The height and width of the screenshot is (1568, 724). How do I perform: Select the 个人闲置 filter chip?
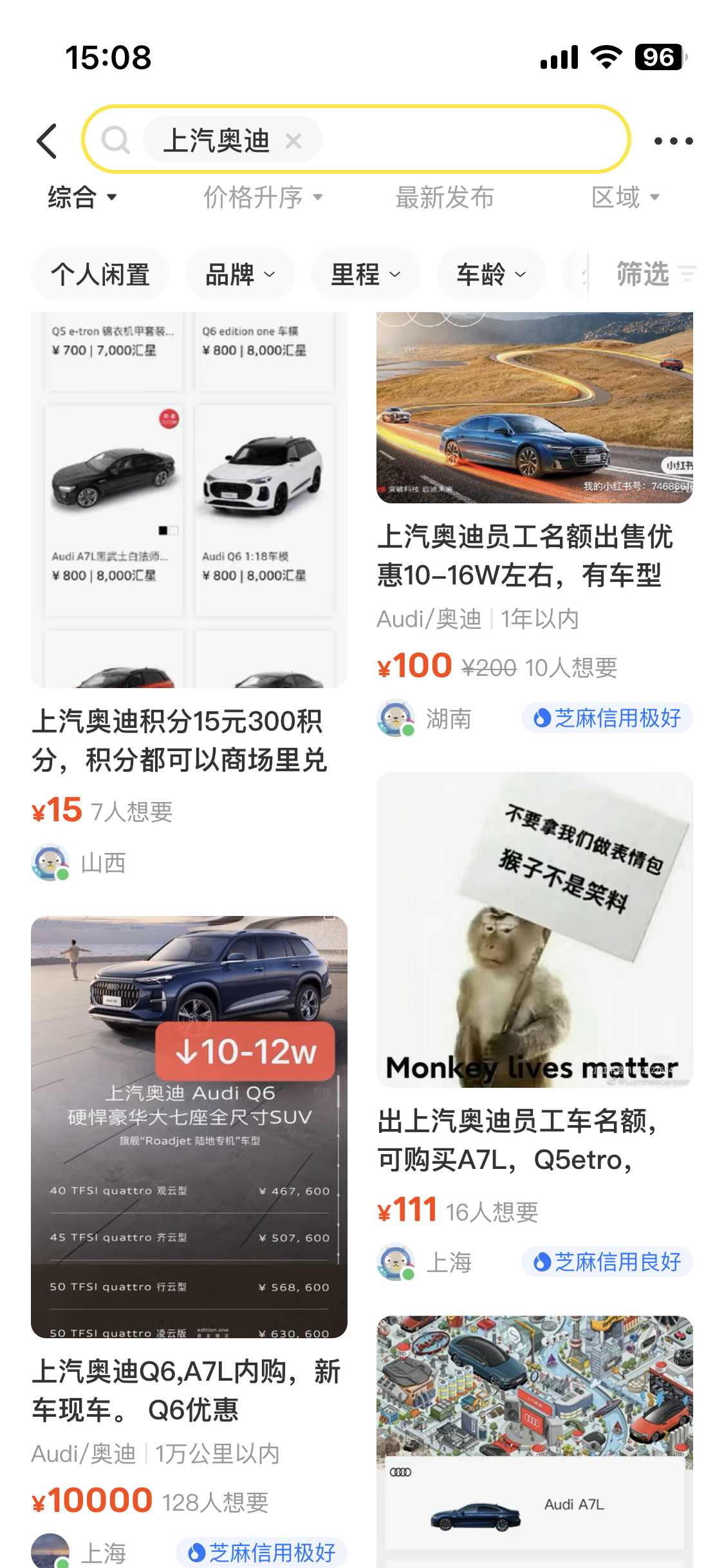pyautogui.click(x=100, y=274)
